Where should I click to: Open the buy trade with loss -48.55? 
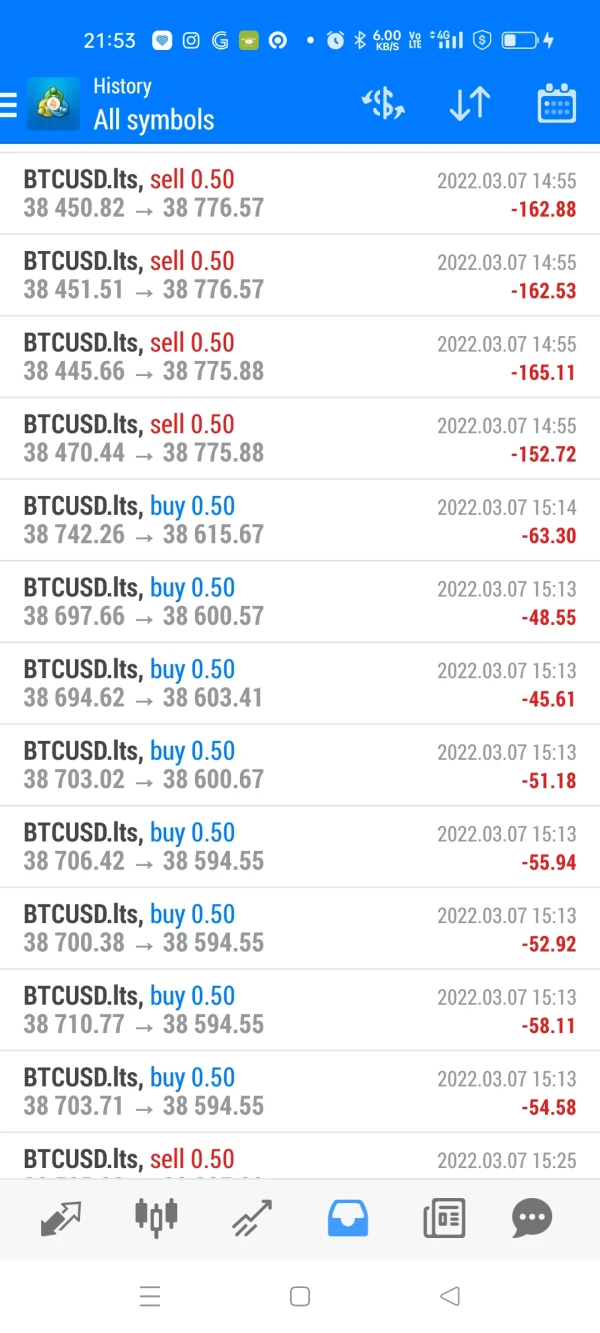point(300,602)
